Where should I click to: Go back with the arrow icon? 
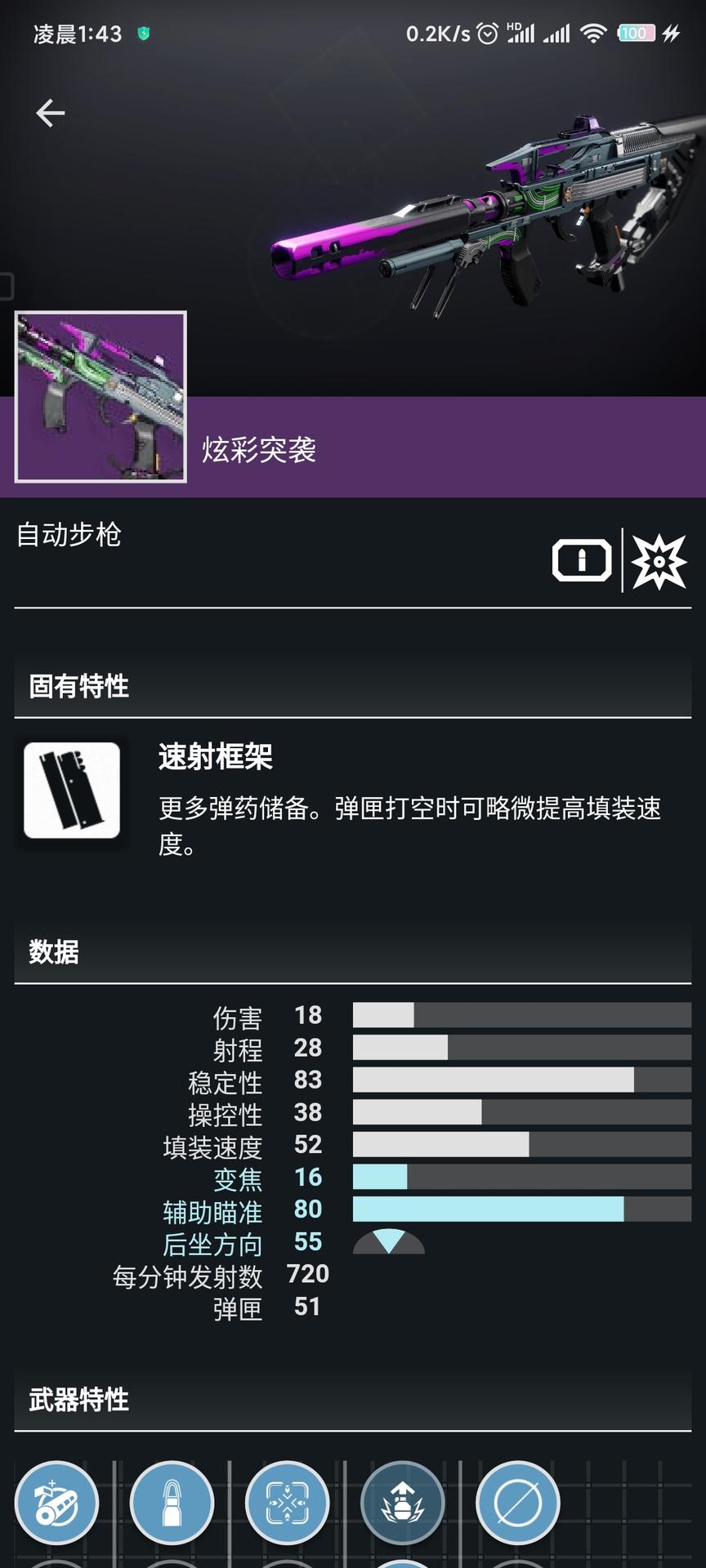point(50,113)
